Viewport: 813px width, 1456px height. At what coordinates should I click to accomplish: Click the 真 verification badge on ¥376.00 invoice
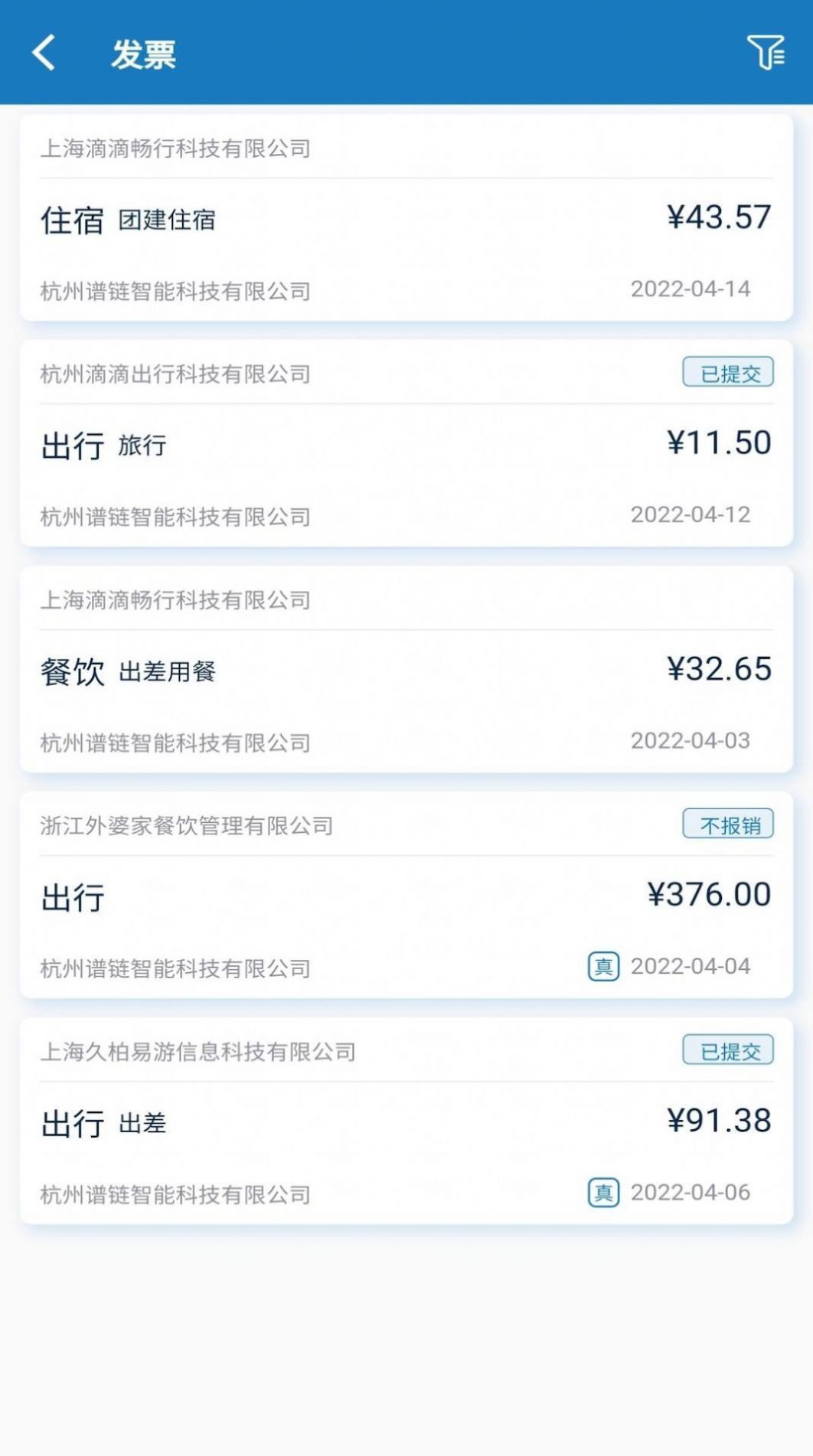pos(604,967)
